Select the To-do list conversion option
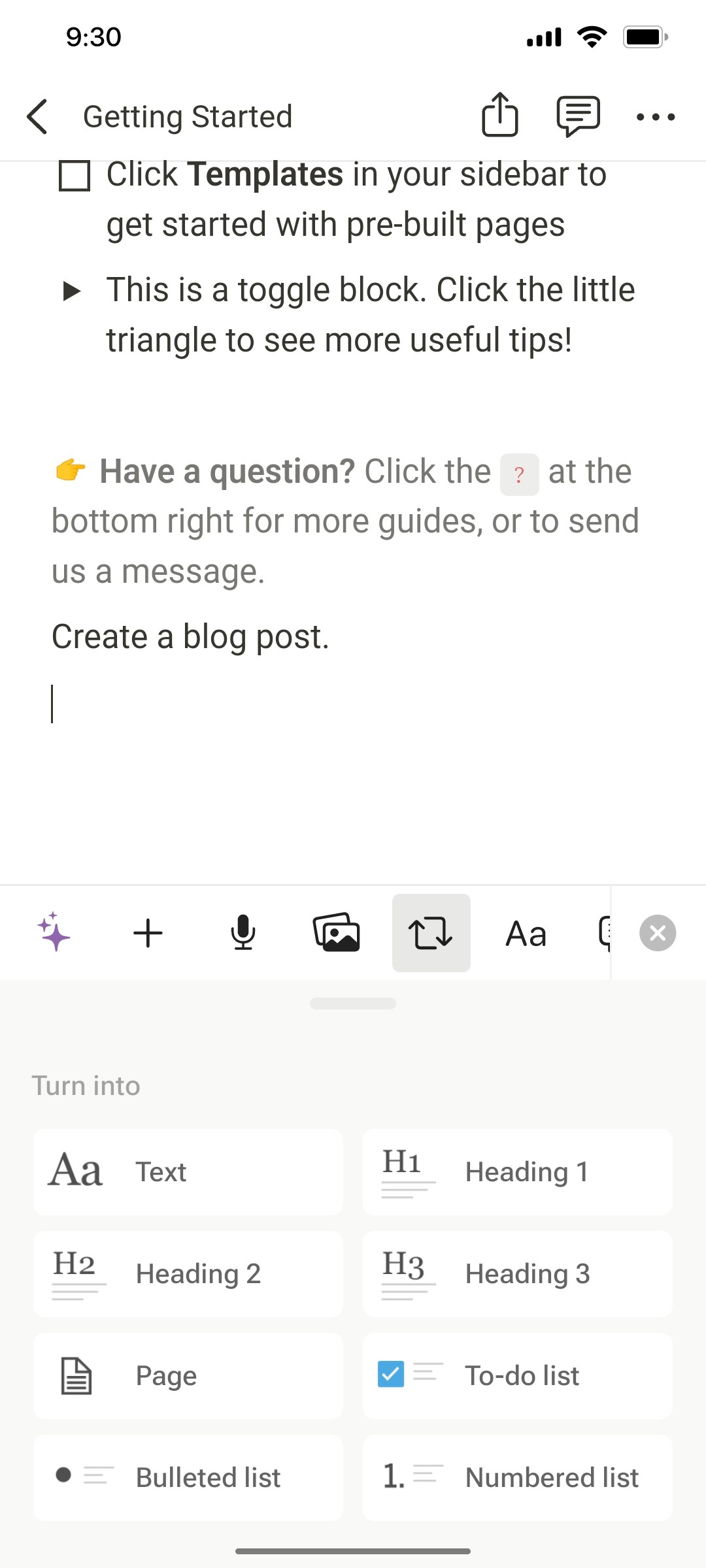This screenshot has width=706, height=1568. click(x=516, y=1375)
